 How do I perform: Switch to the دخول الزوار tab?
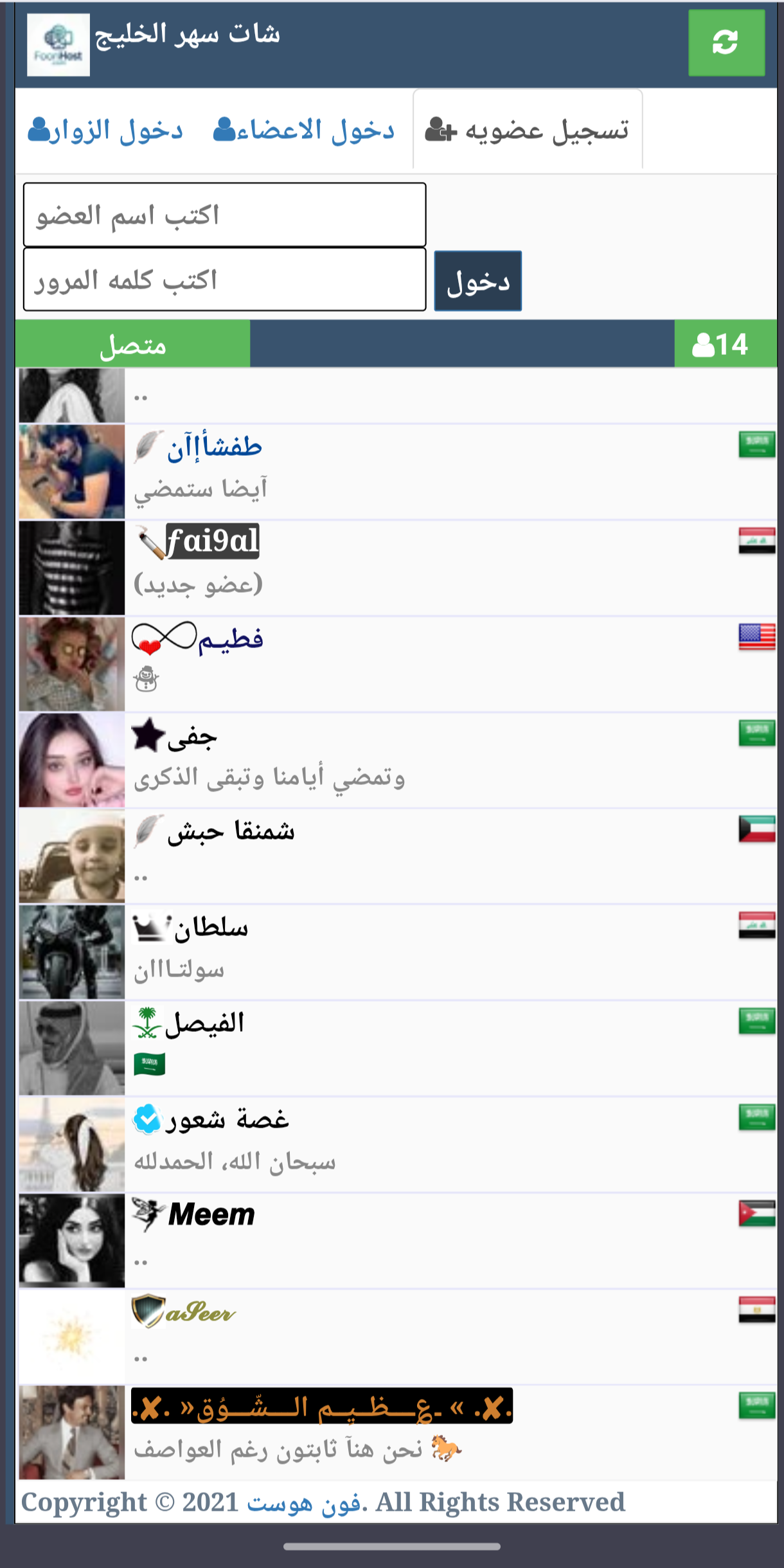click(x=105, y=130)
